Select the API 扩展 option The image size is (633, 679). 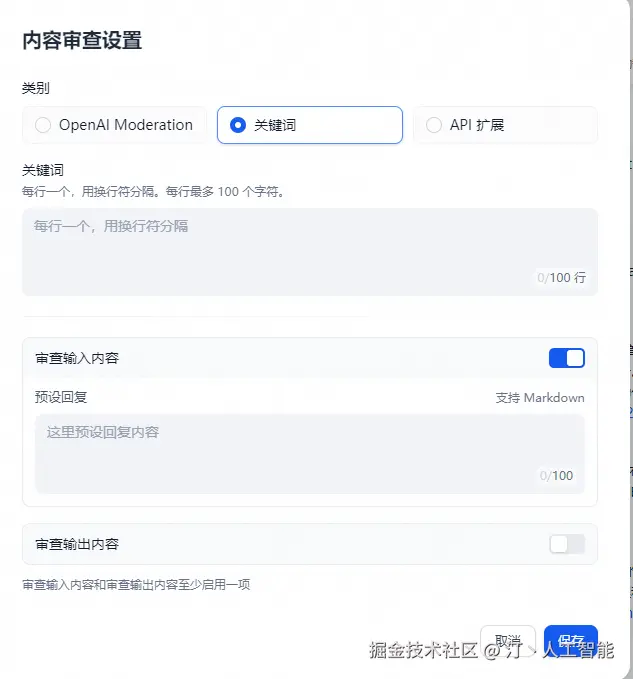pyautogui.click(x=505, y=125)
